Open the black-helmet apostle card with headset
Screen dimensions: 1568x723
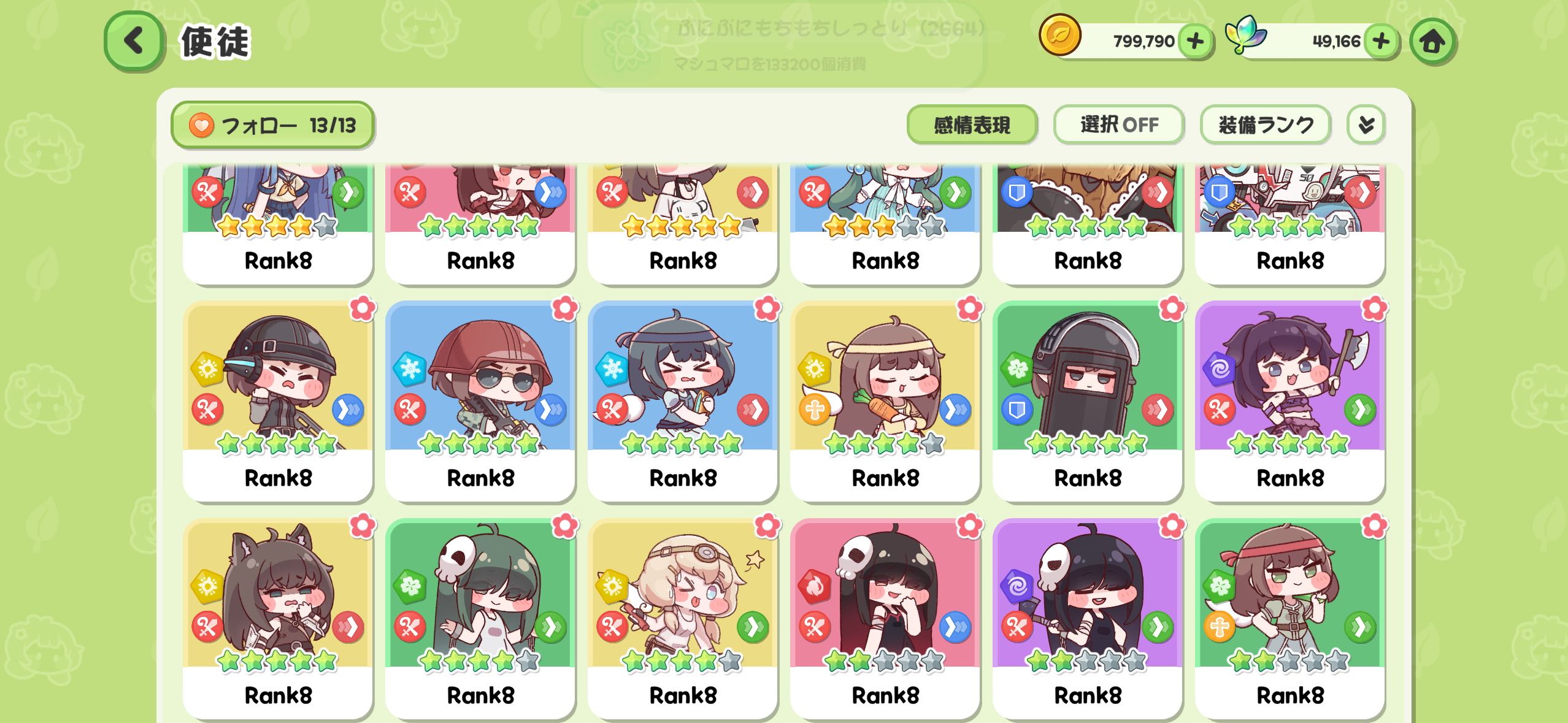tap(277, 392)
